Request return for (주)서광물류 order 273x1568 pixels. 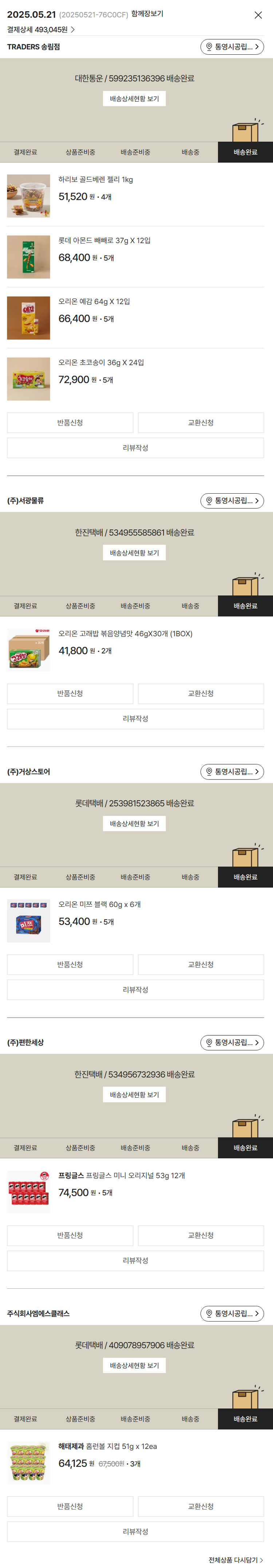coord(70,693)
